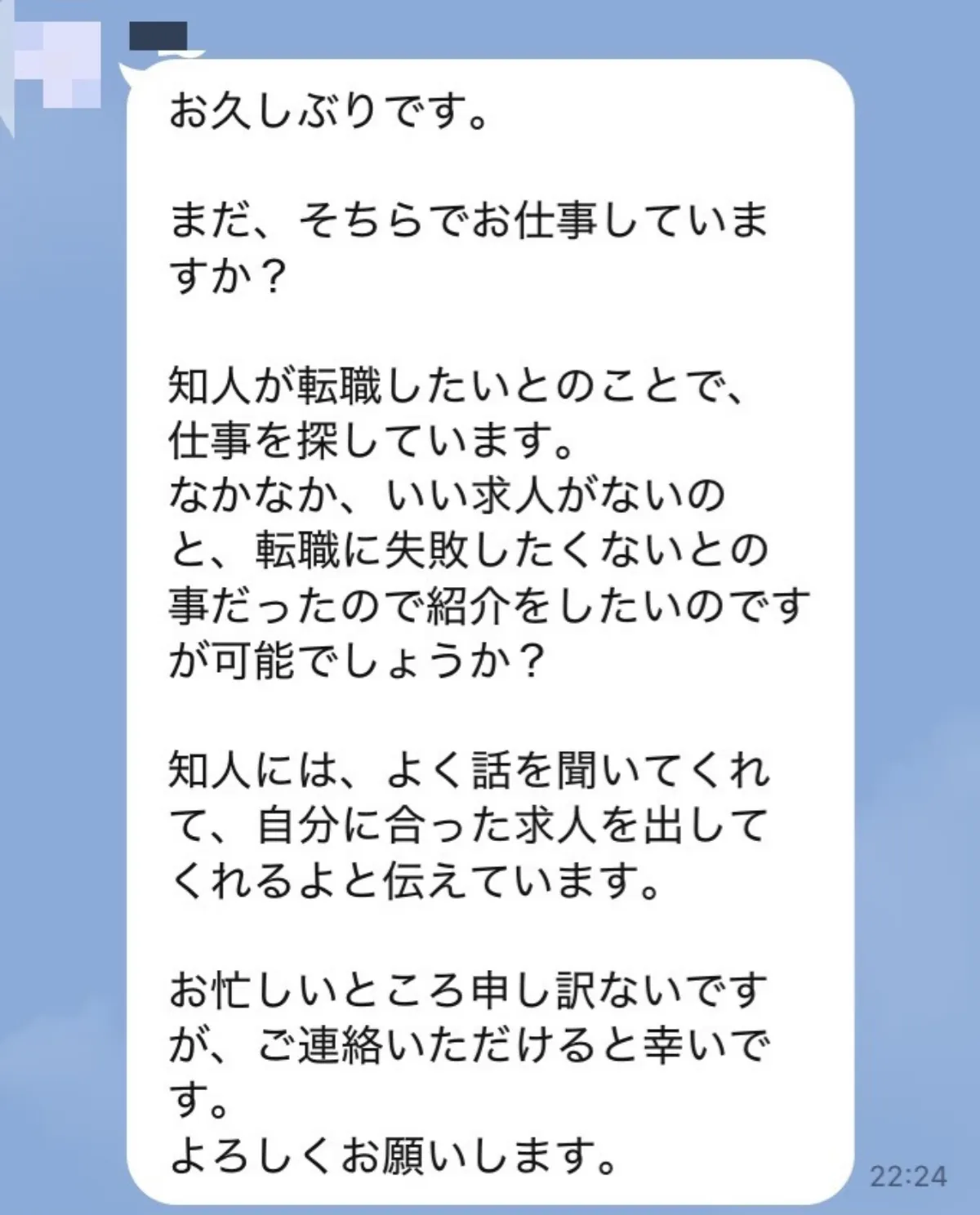The width and height of the screenshot is (980, 1215).
Task: Tap the line 知人が転職したいとのことで、
Action: (x=457, y=384)
